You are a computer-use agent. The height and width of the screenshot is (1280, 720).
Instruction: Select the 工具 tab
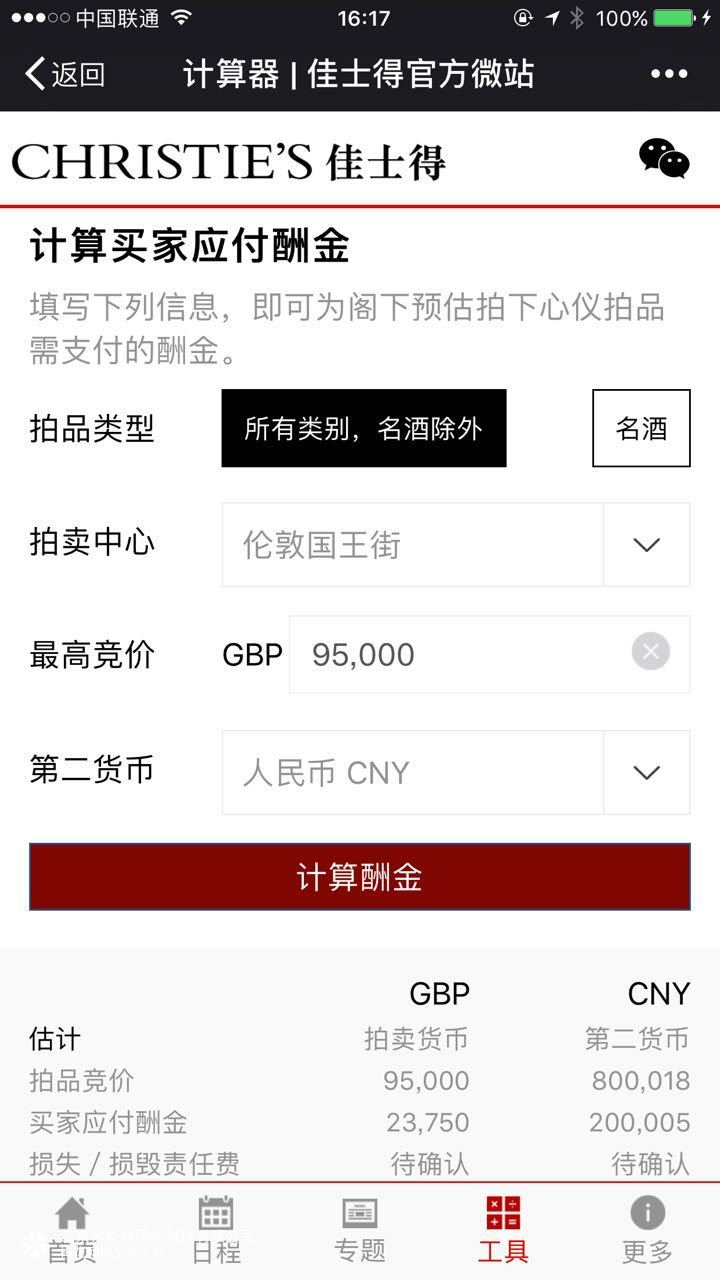tap(503, 1231)
